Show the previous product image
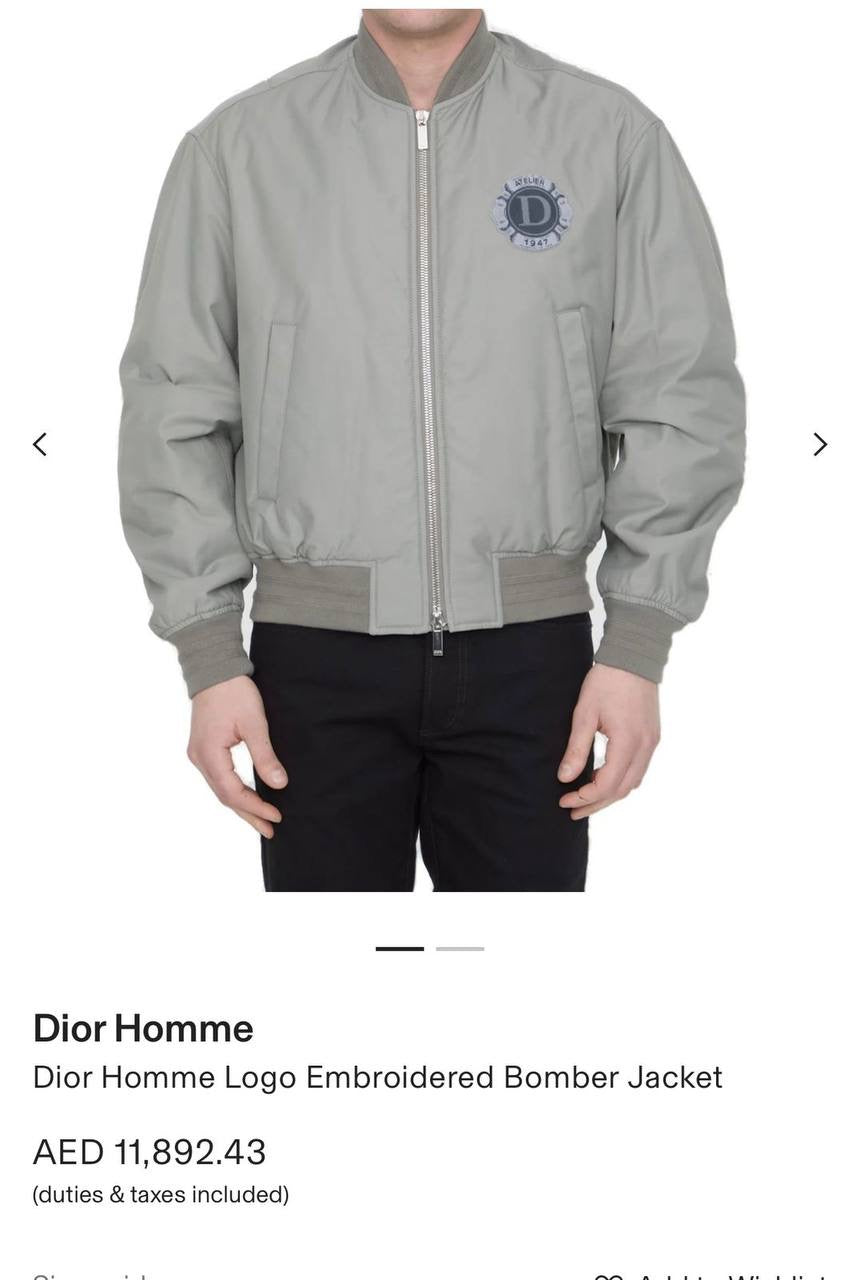 [40, 444]
